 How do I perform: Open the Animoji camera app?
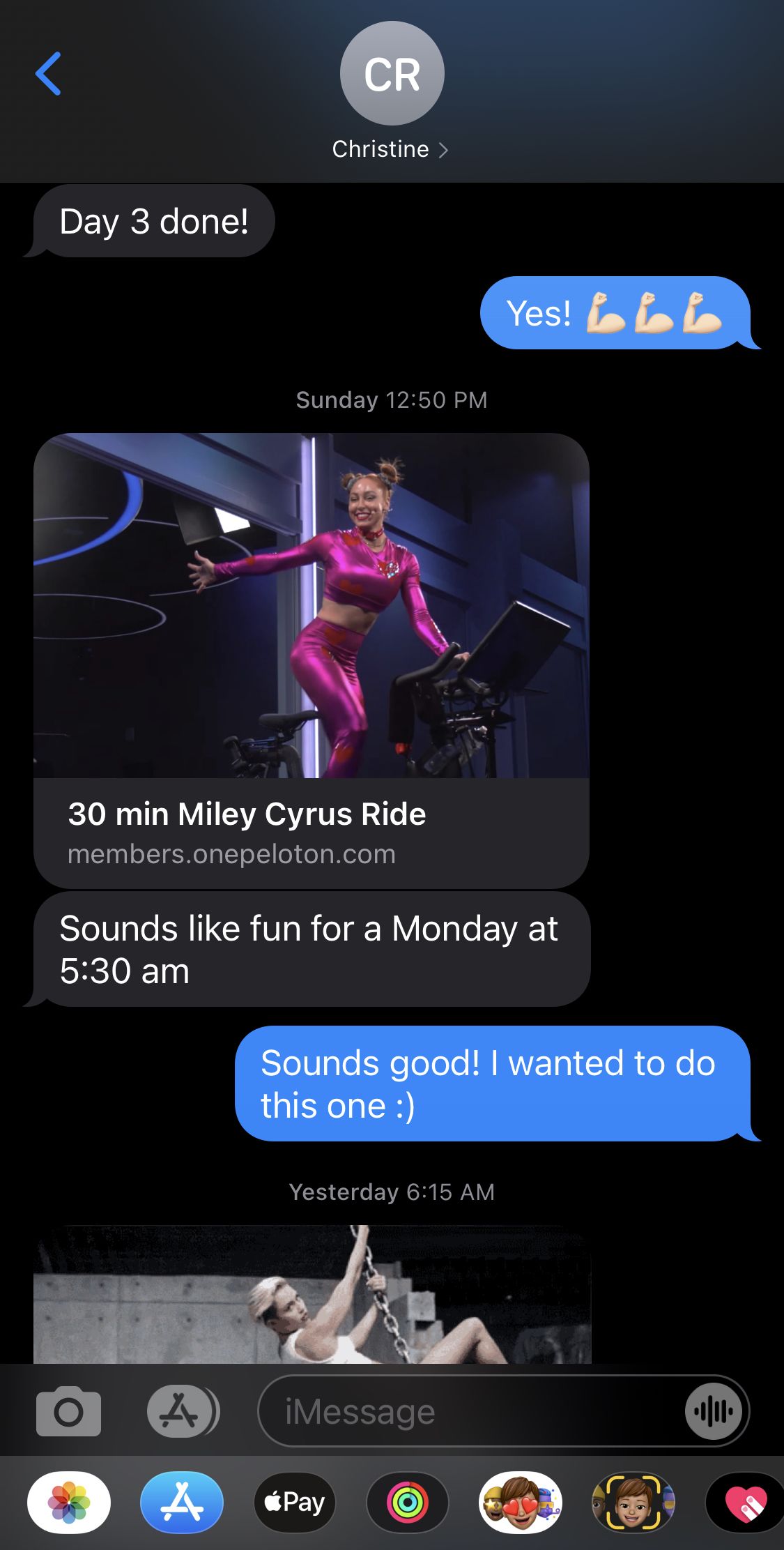pos(633,1503)
